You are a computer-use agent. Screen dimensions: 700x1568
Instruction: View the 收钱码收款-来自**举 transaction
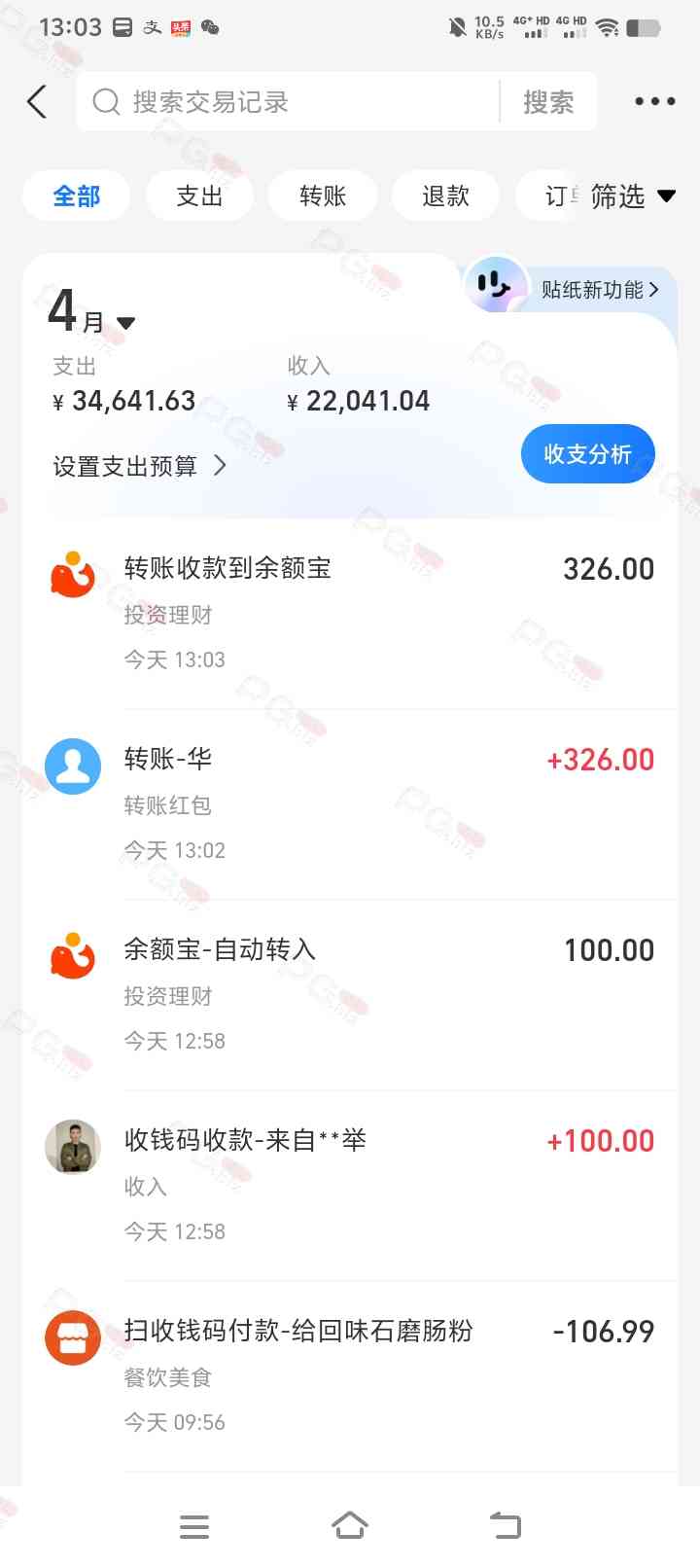point(350,1185)
